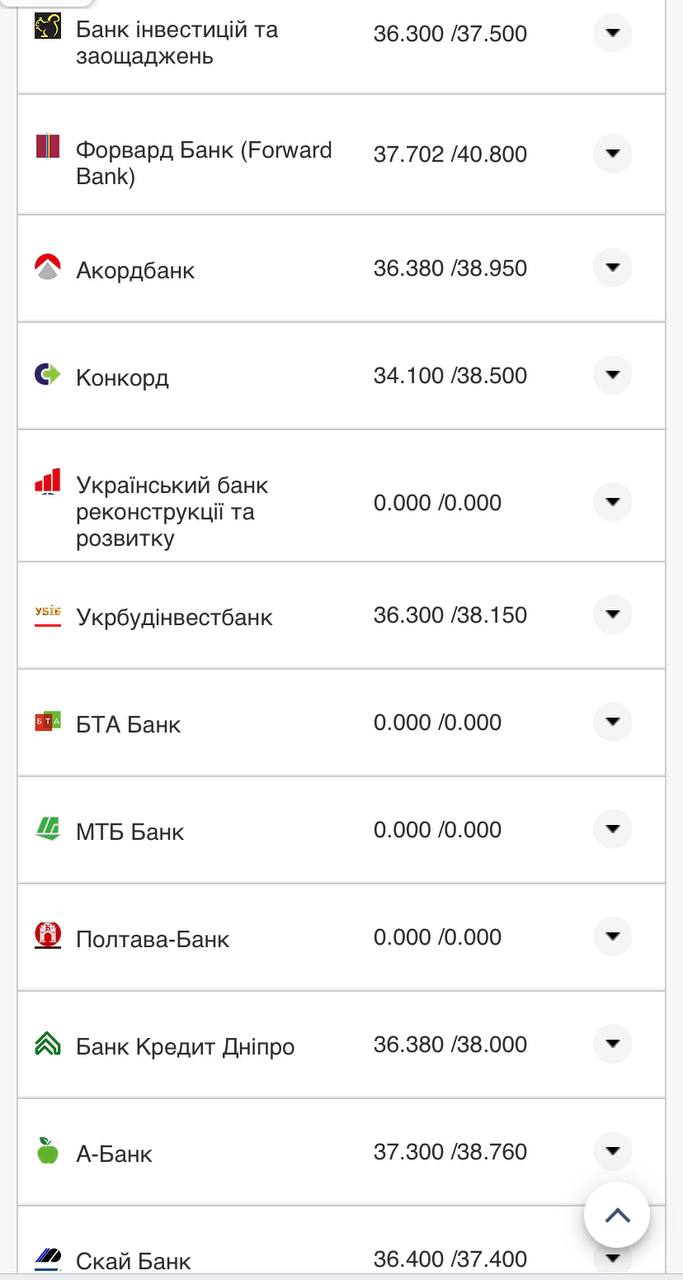Expand Банк інвестицій та заощаджень details

coord(612,33)
